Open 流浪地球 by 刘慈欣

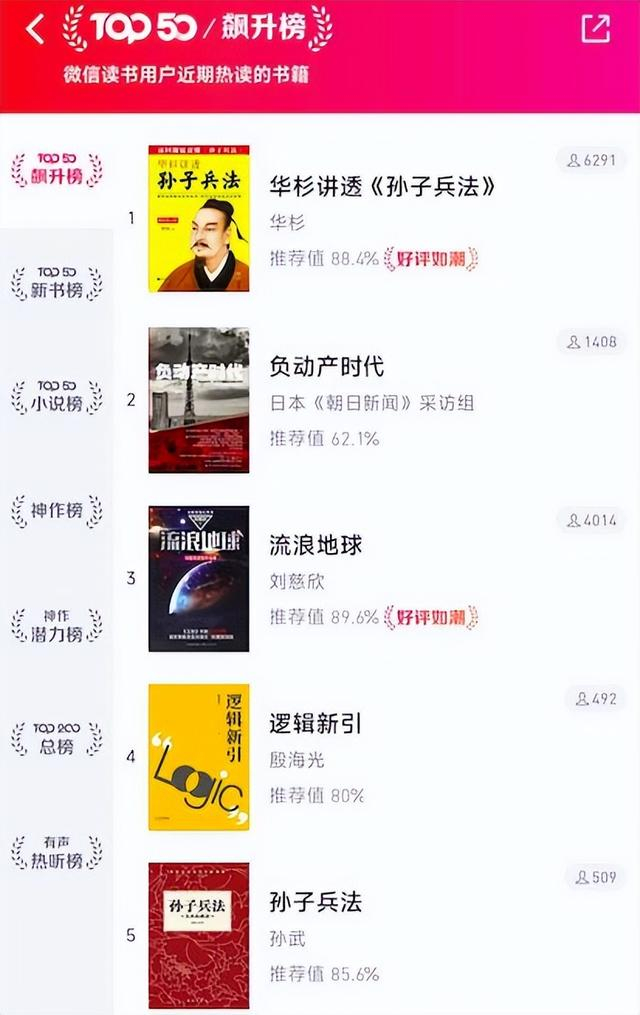[316, 545]
